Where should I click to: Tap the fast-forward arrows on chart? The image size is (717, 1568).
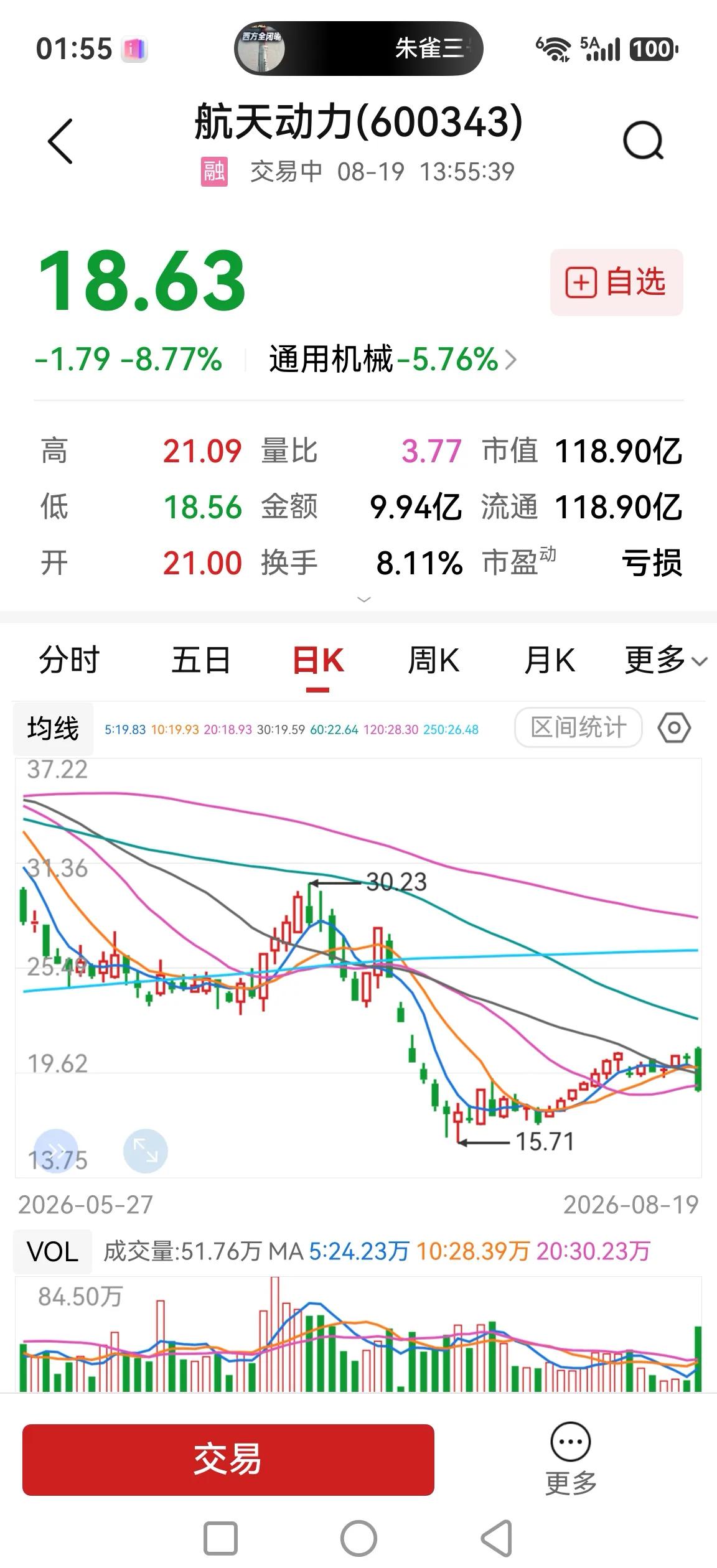click(56, 1151)
